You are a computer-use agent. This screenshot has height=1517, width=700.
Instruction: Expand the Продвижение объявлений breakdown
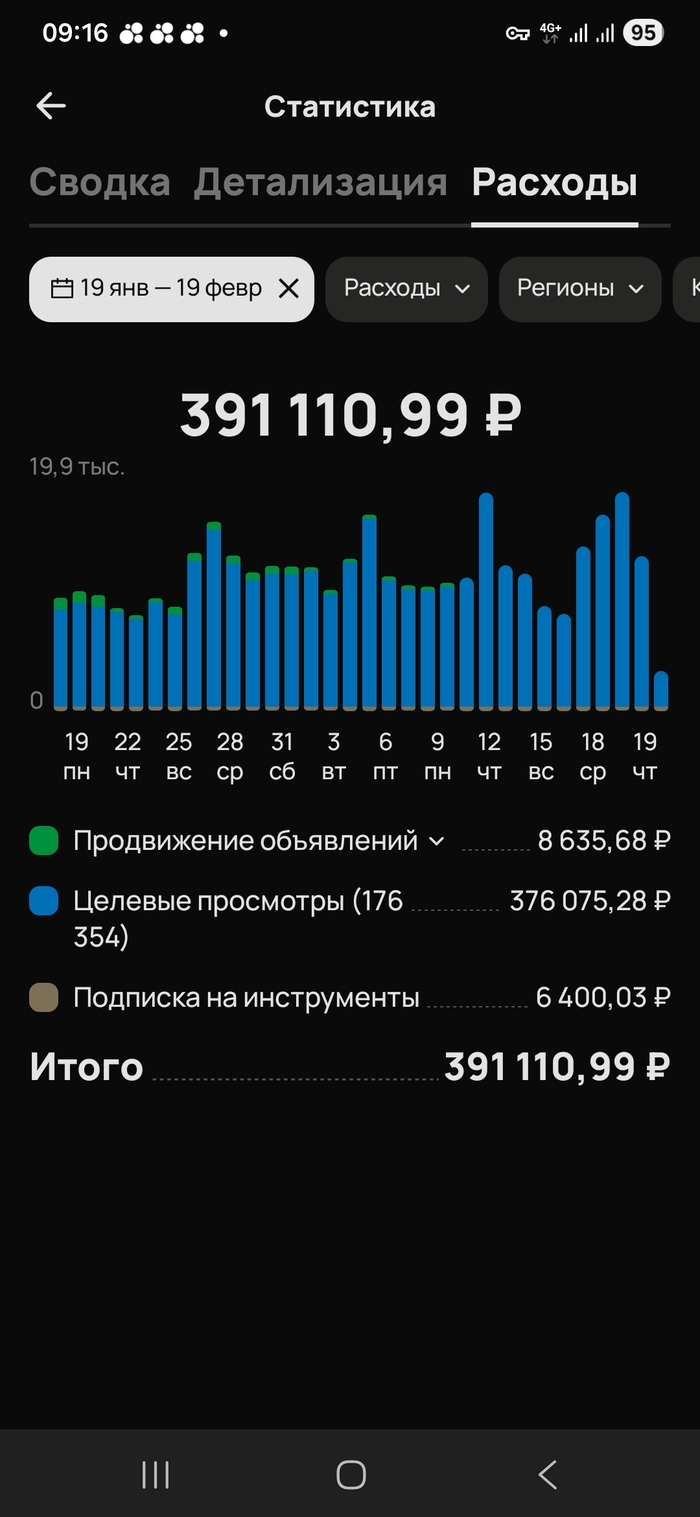[x=436, y=841]
